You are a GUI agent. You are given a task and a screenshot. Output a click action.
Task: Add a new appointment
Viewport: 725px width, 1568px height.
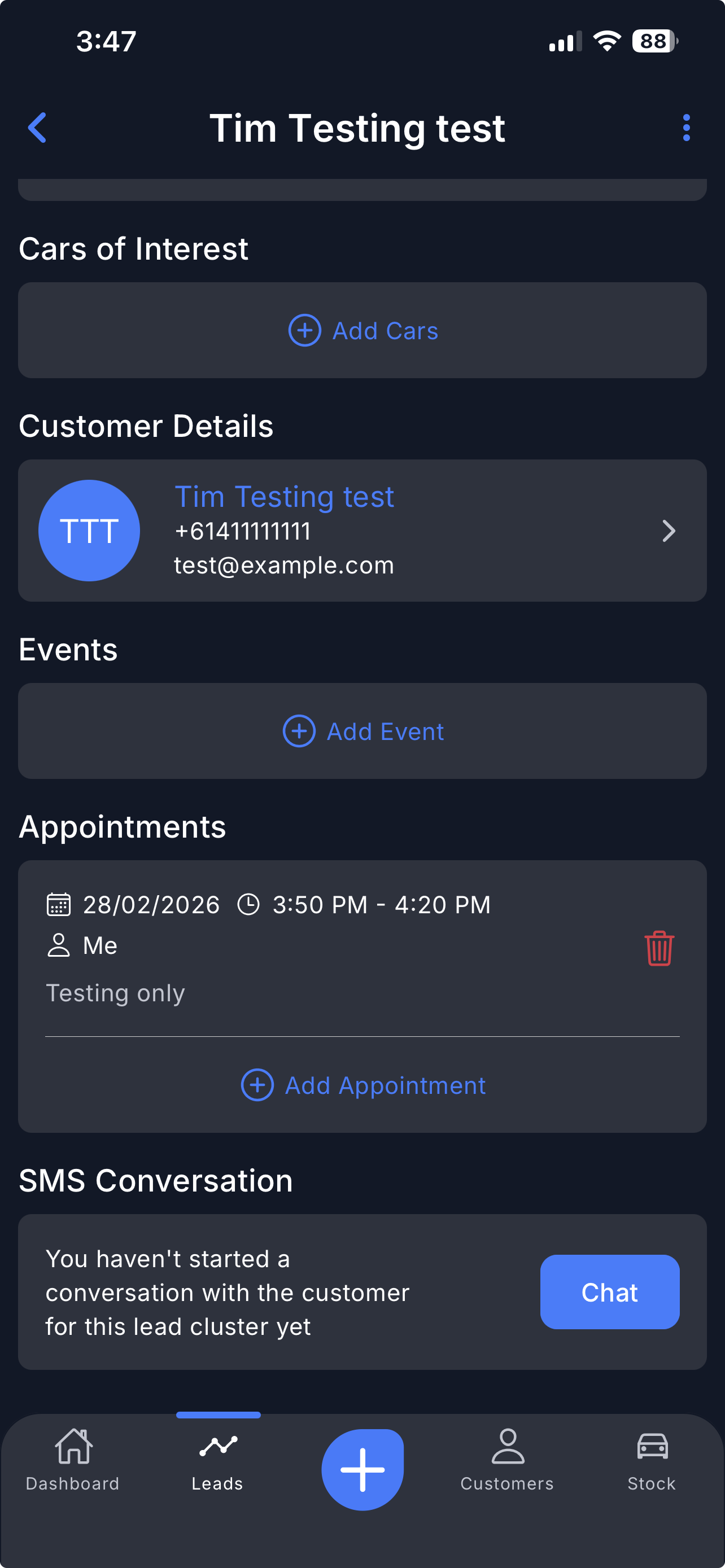(x=363, y=1085)
